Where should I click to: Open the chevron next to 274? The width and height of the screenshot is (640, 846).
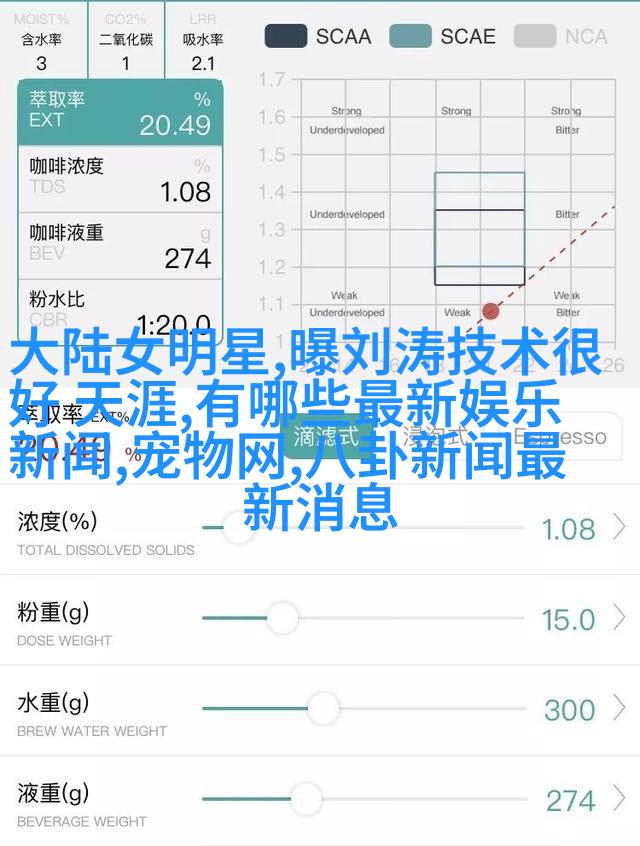coord(620,799)
